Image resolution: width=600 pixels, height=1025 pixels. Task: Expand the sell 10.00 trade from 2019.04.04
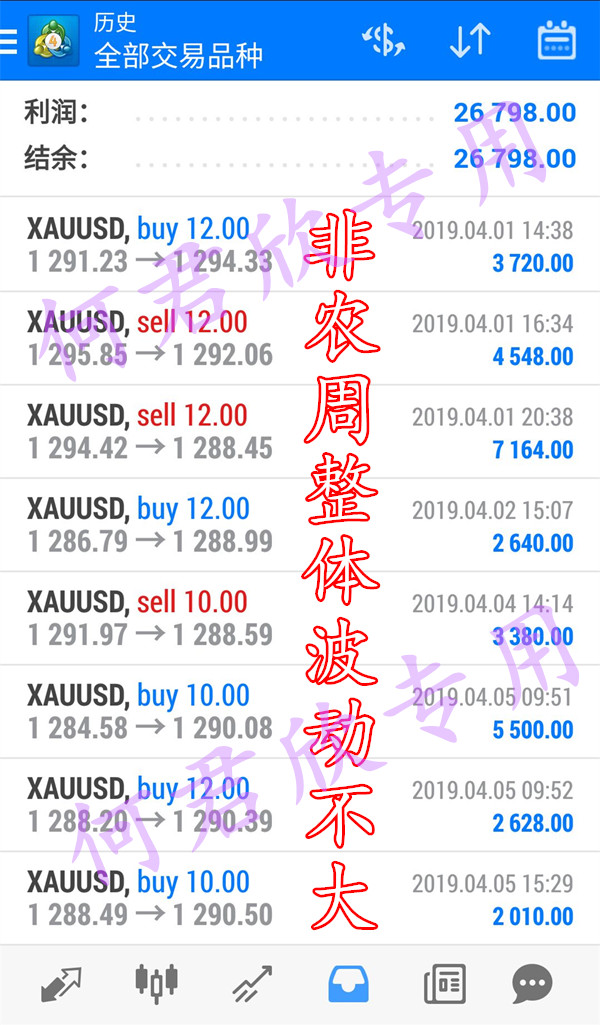[300, 618]
